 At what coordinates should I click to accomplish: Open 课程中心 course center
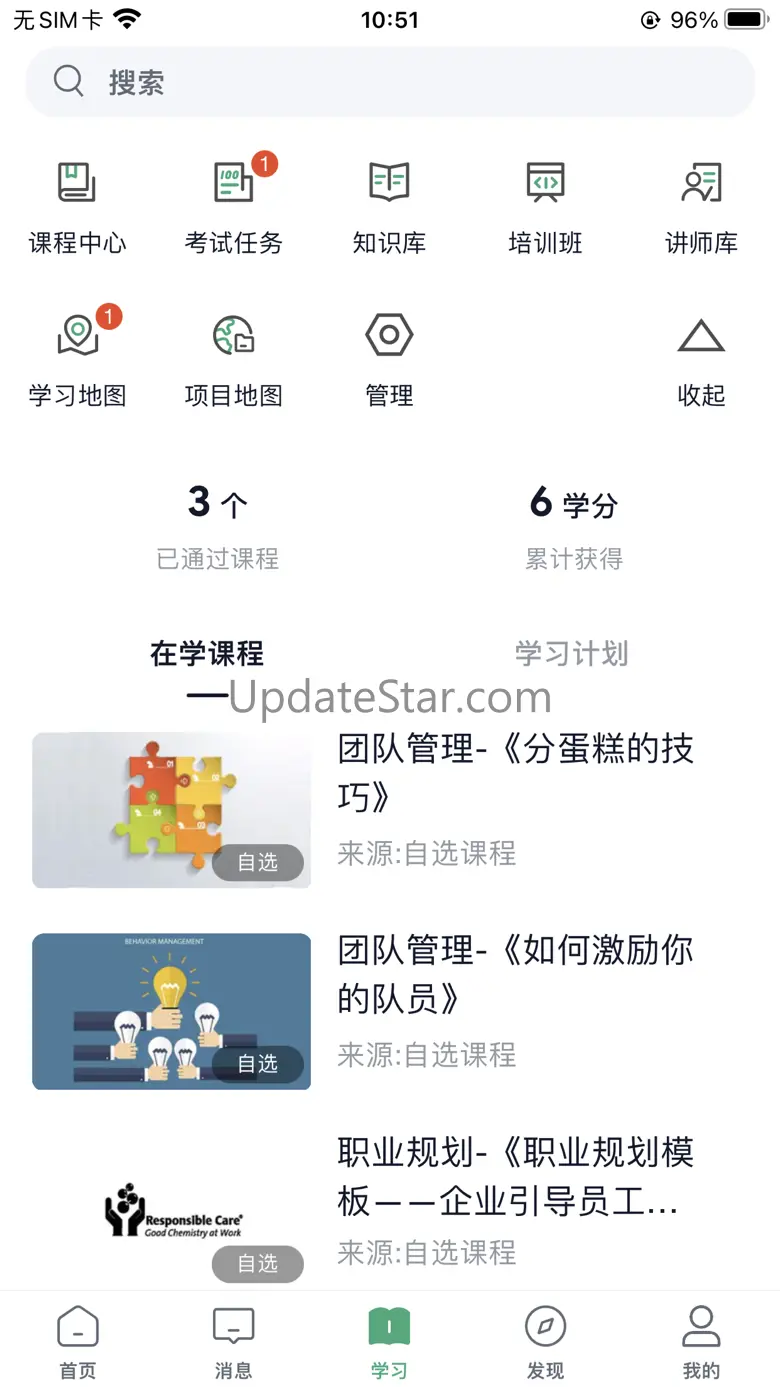[x=78, y=205]
